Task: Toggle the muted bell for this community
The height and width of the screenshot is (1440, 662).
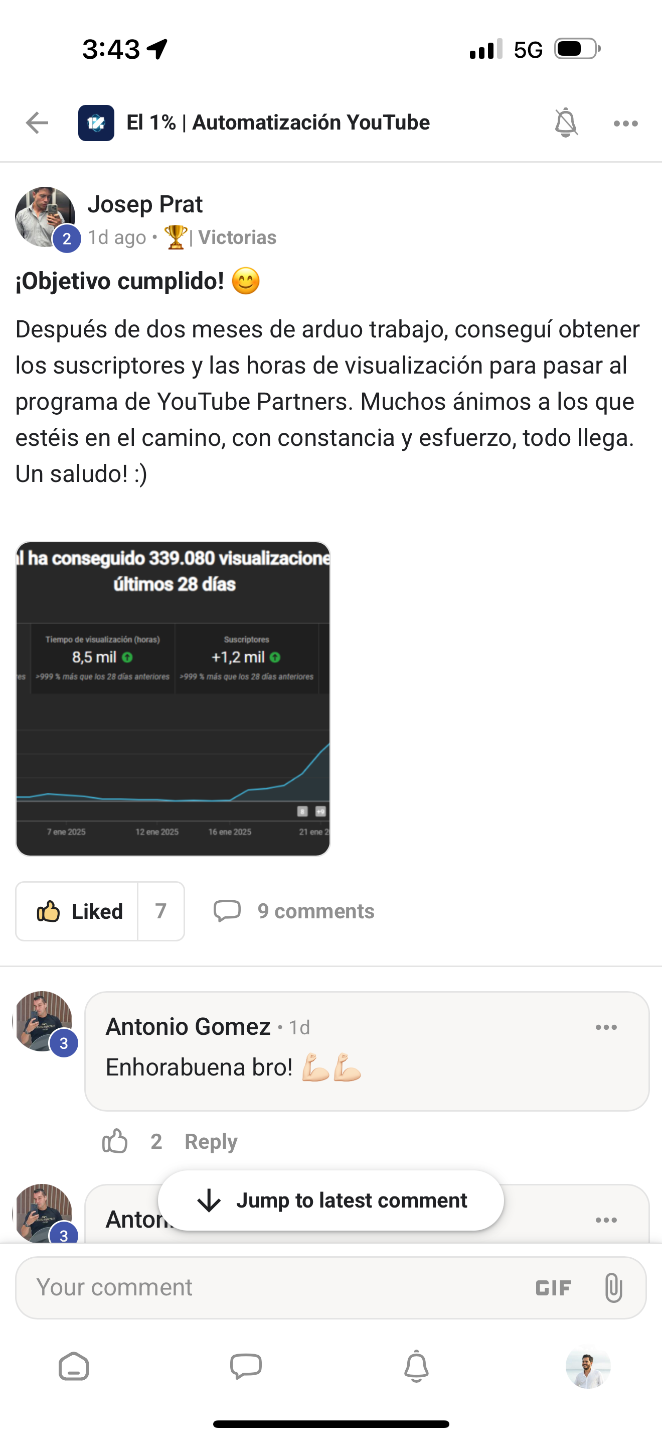Action: click(566, 123)
